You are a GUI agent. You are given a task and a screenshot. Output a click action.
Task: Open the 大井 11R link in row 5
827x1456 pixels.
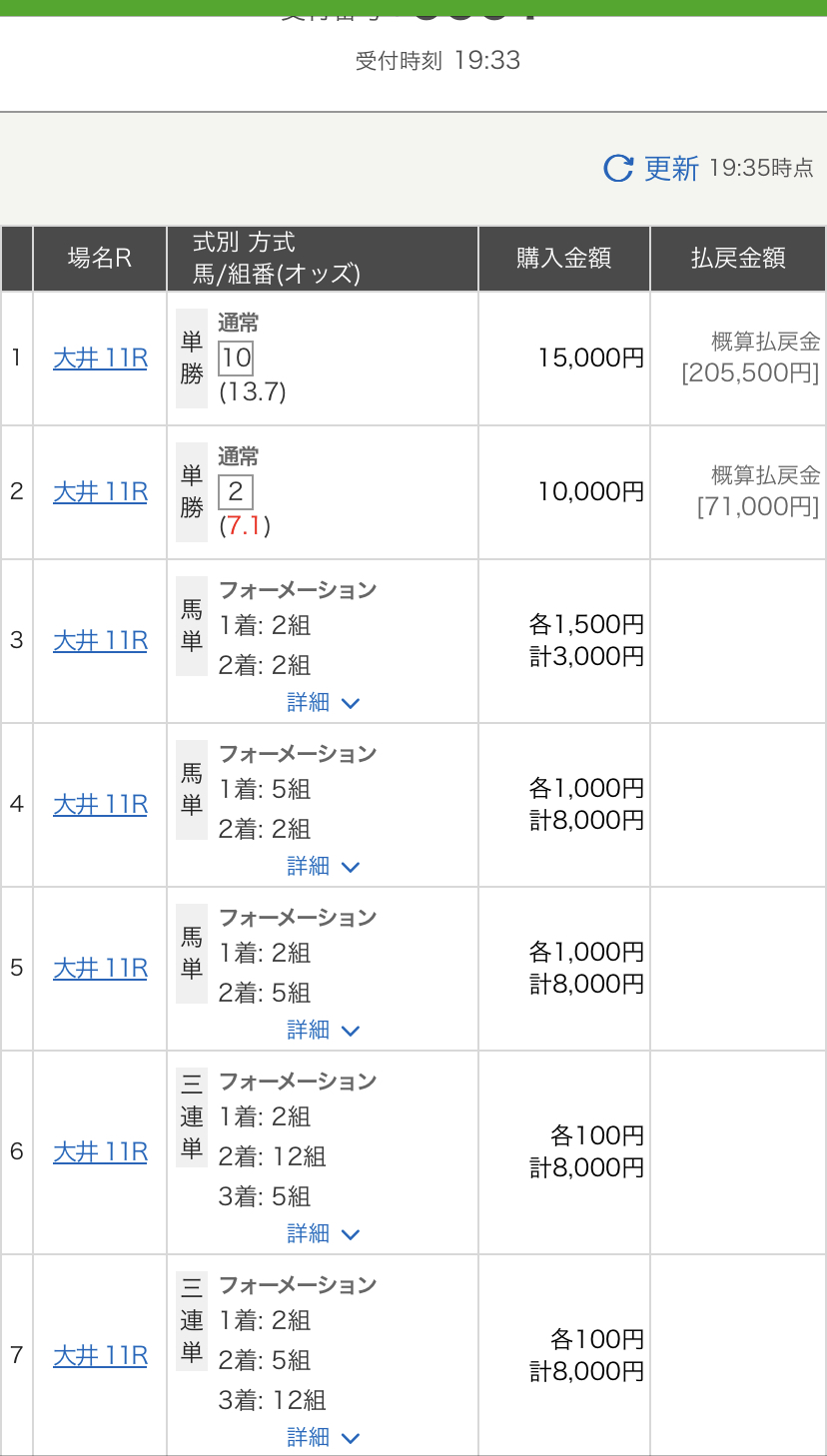pos(100,968)
